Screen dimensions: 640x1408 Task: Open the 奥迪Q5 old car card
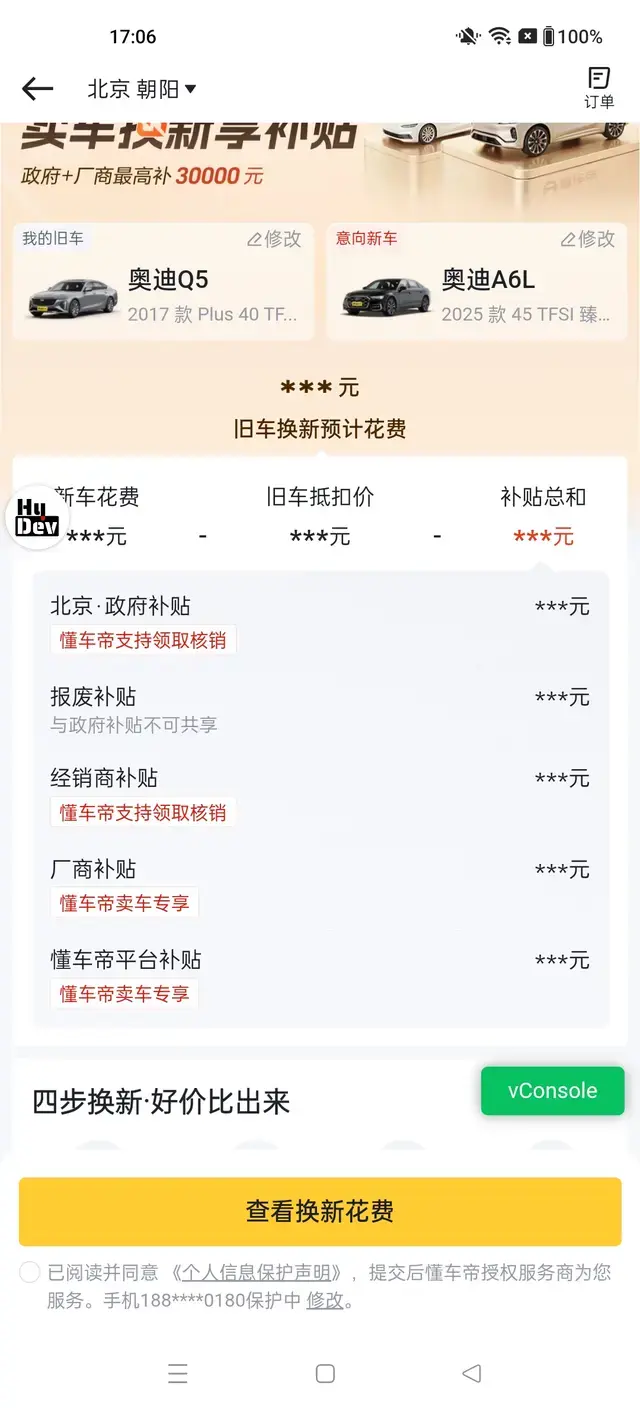click(x=163, y=282)
